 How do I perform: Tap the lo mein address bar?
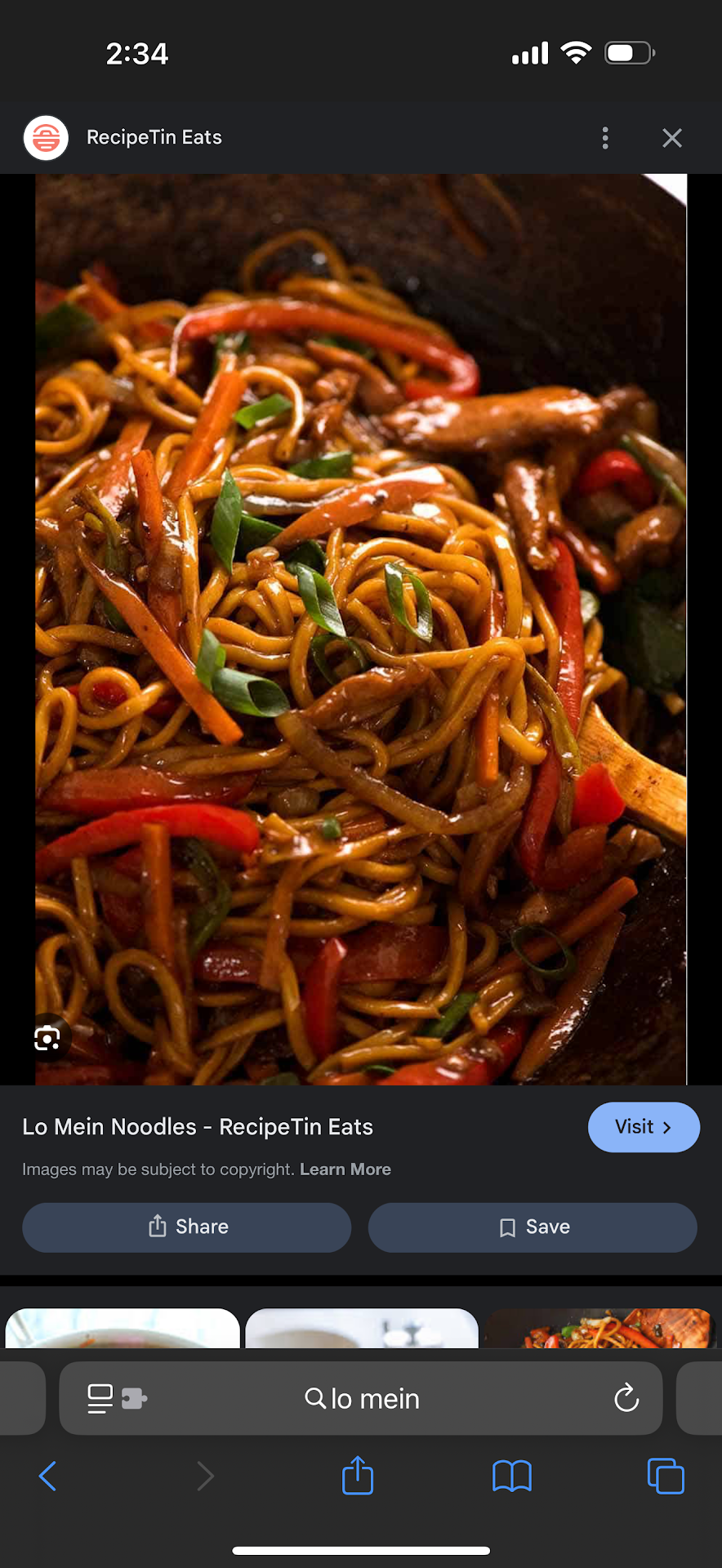362,1398
